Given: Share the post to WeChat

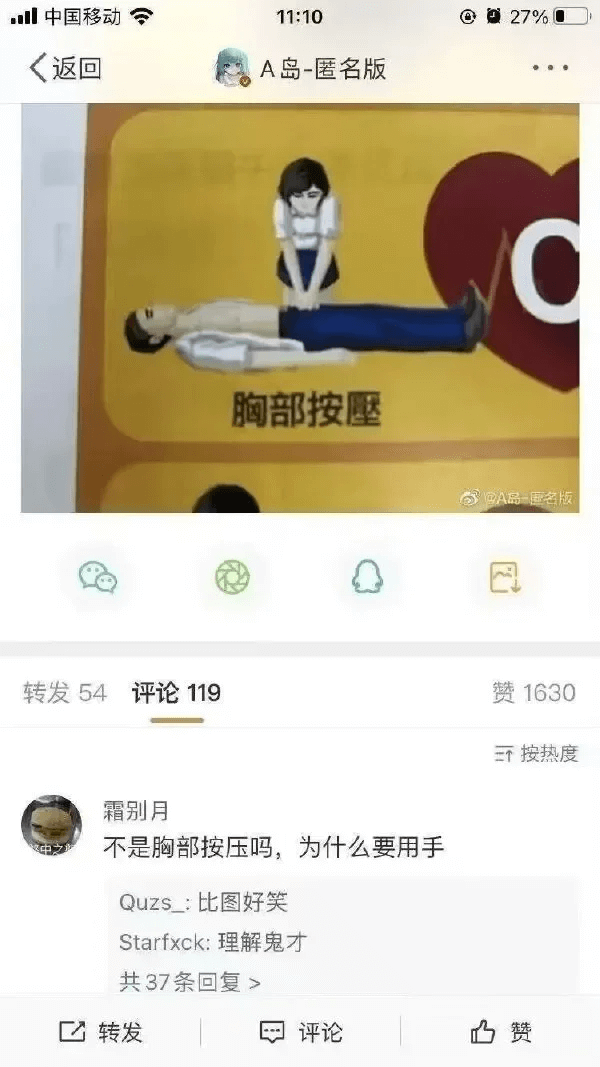Looking at the screenshot, I should click(x=98, y=577).
